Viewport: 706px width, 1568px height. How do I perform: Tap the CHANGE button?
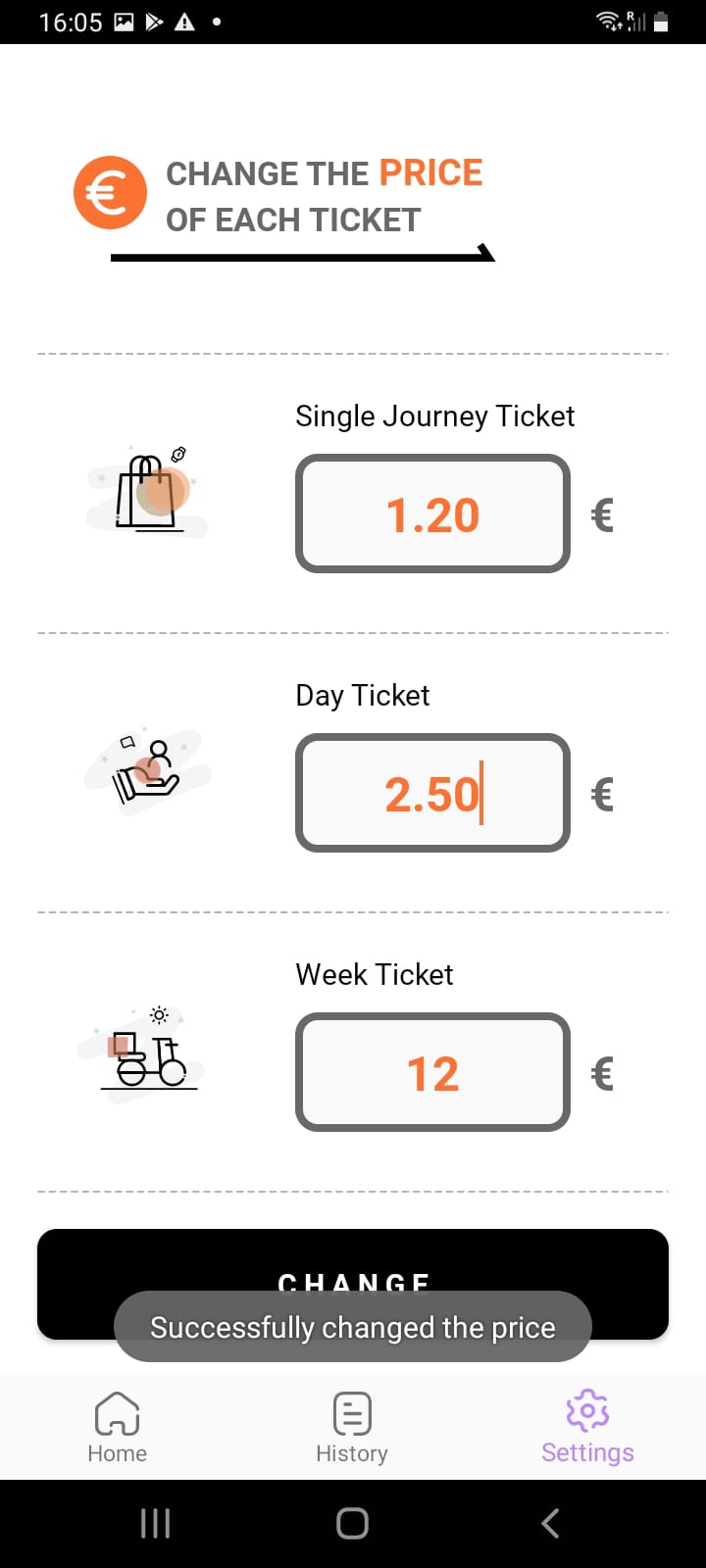tap(353, 1262)
